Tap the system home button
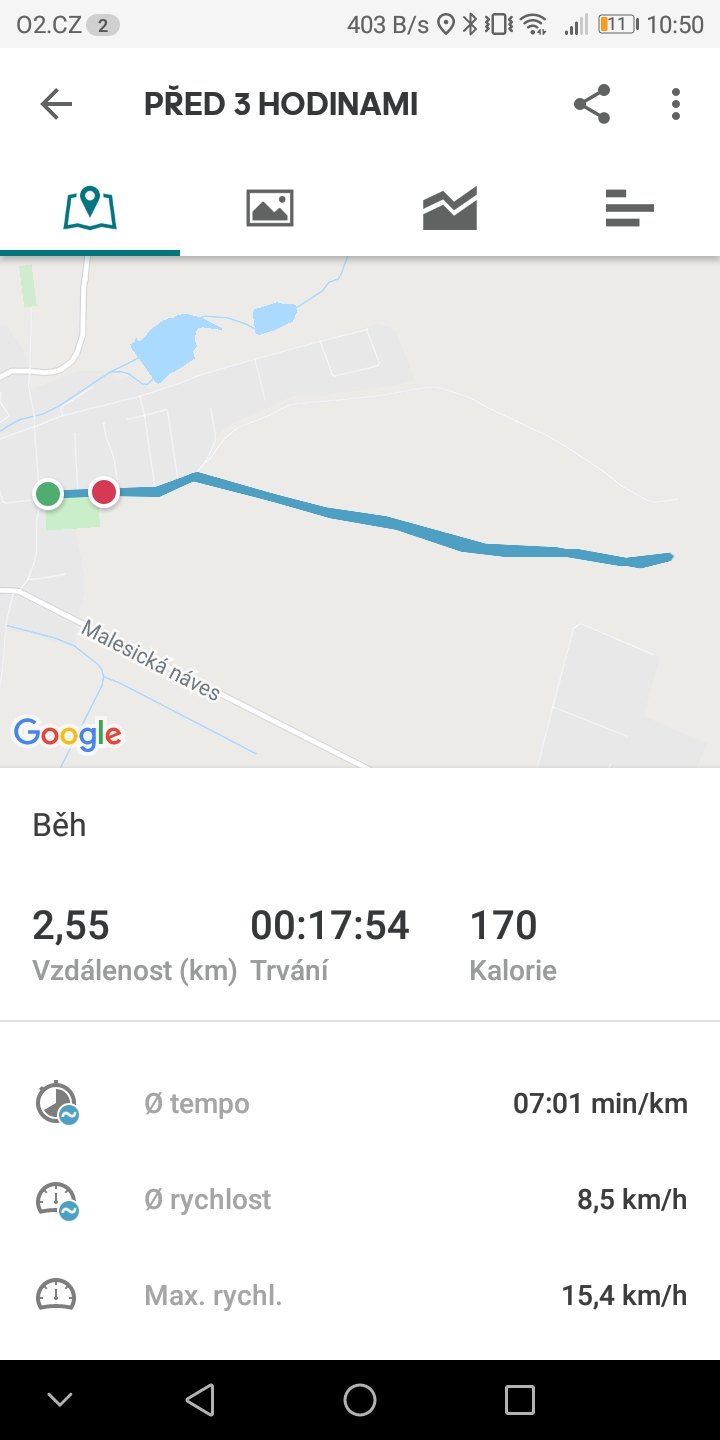This screenshot has width=720, height=1440. [360, 1400]
